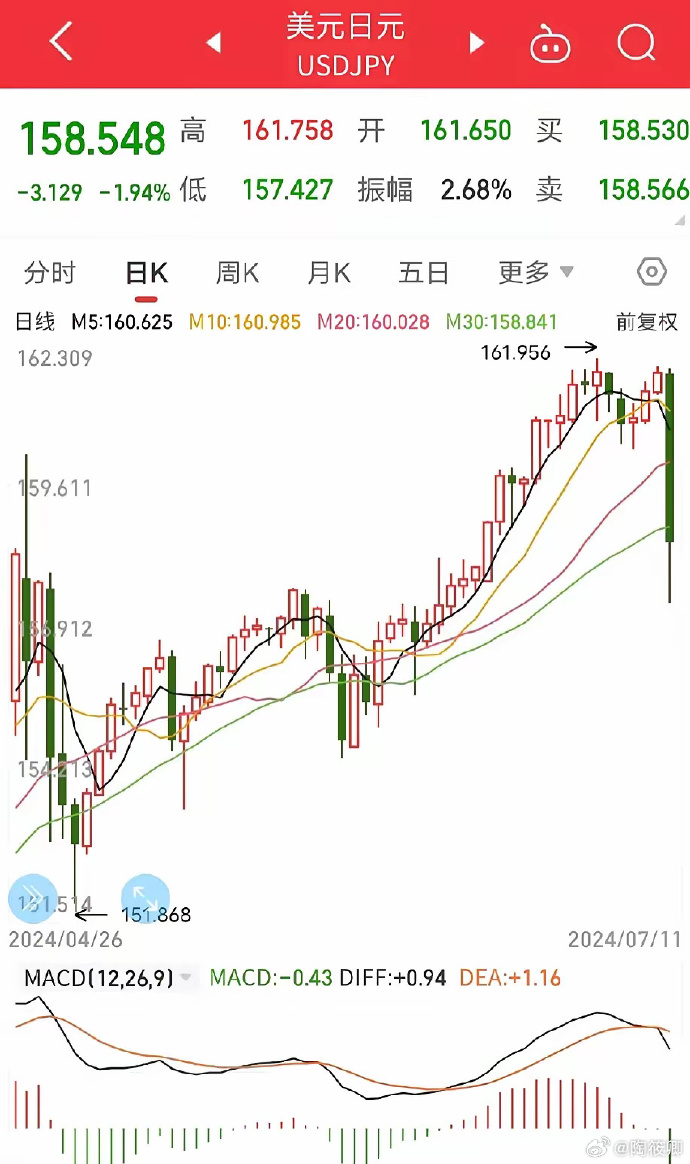690x1164 pixels.
Task: Open the robot assistant icon
Action: (x=550, y=43)
